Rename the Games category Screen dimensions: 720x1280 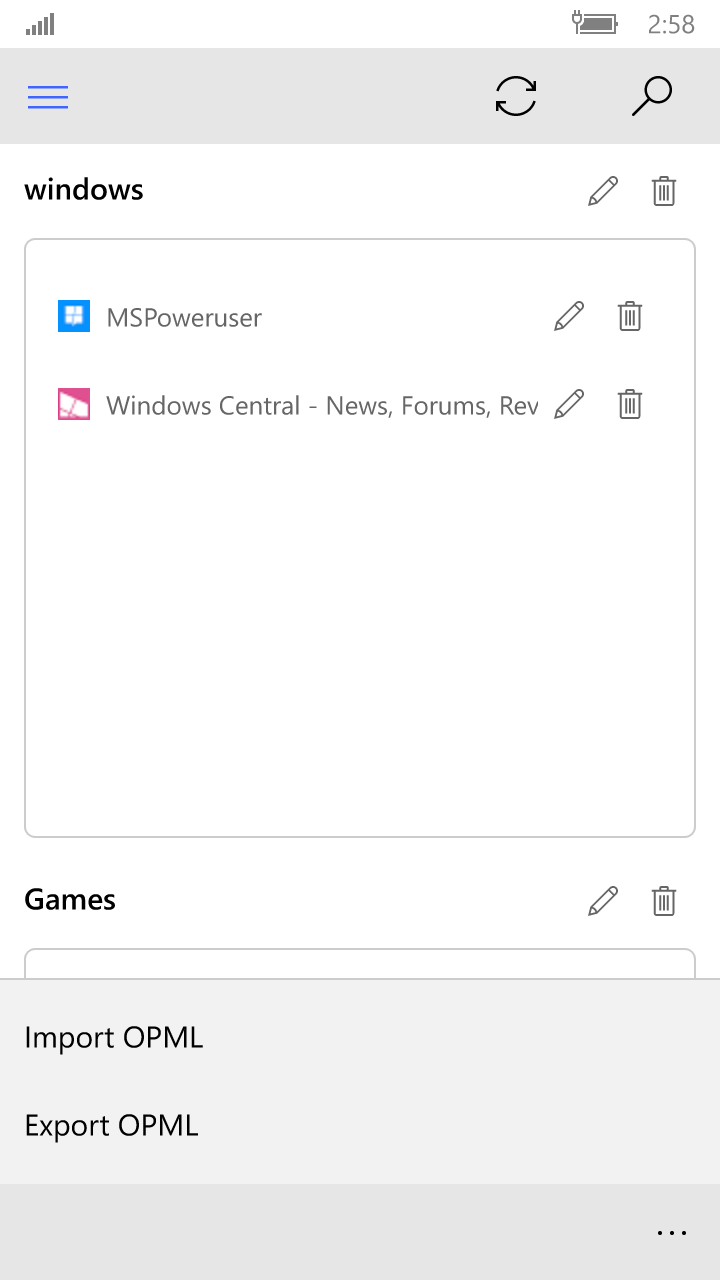click(603, 901)
